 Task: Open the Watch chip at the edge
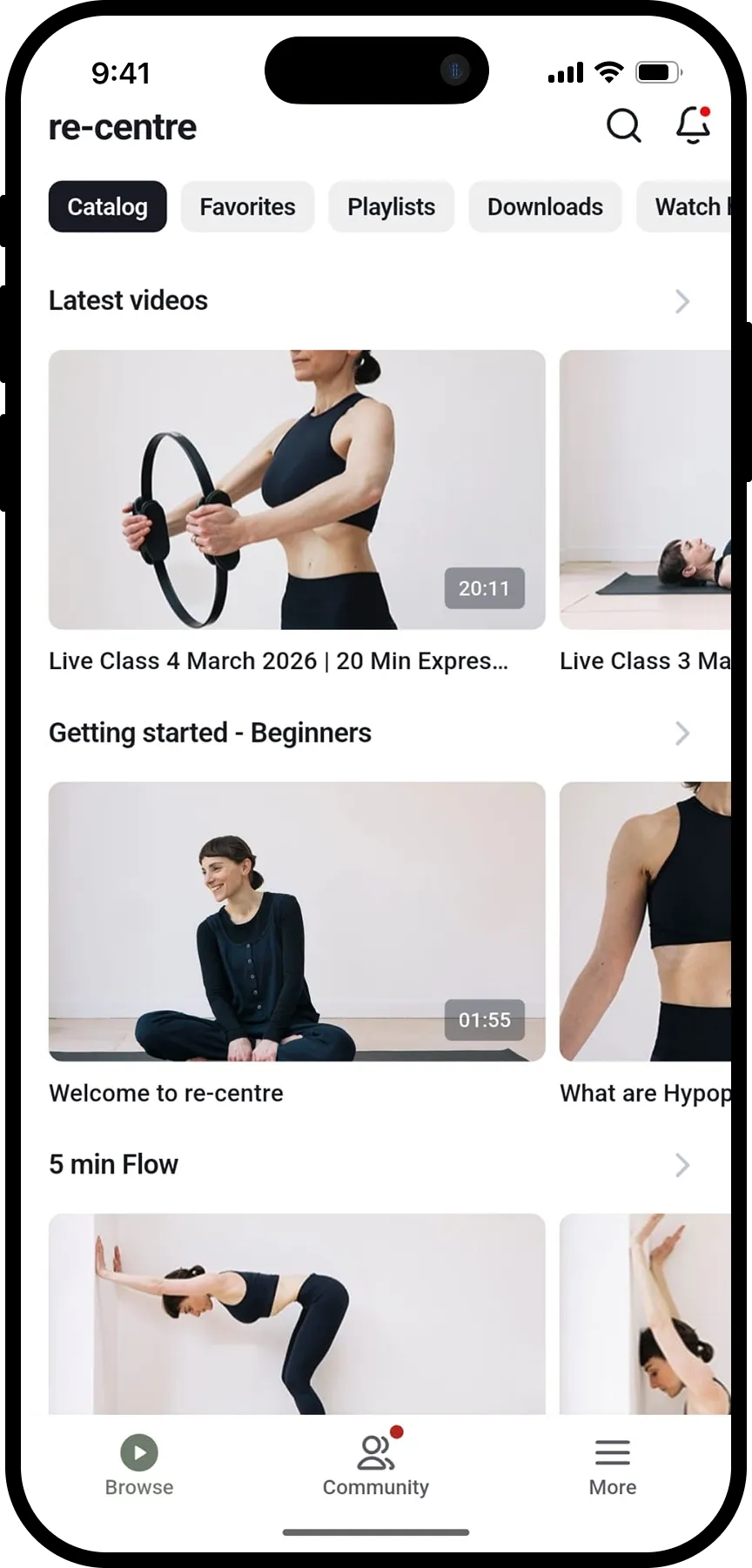[x=688, y=207]
